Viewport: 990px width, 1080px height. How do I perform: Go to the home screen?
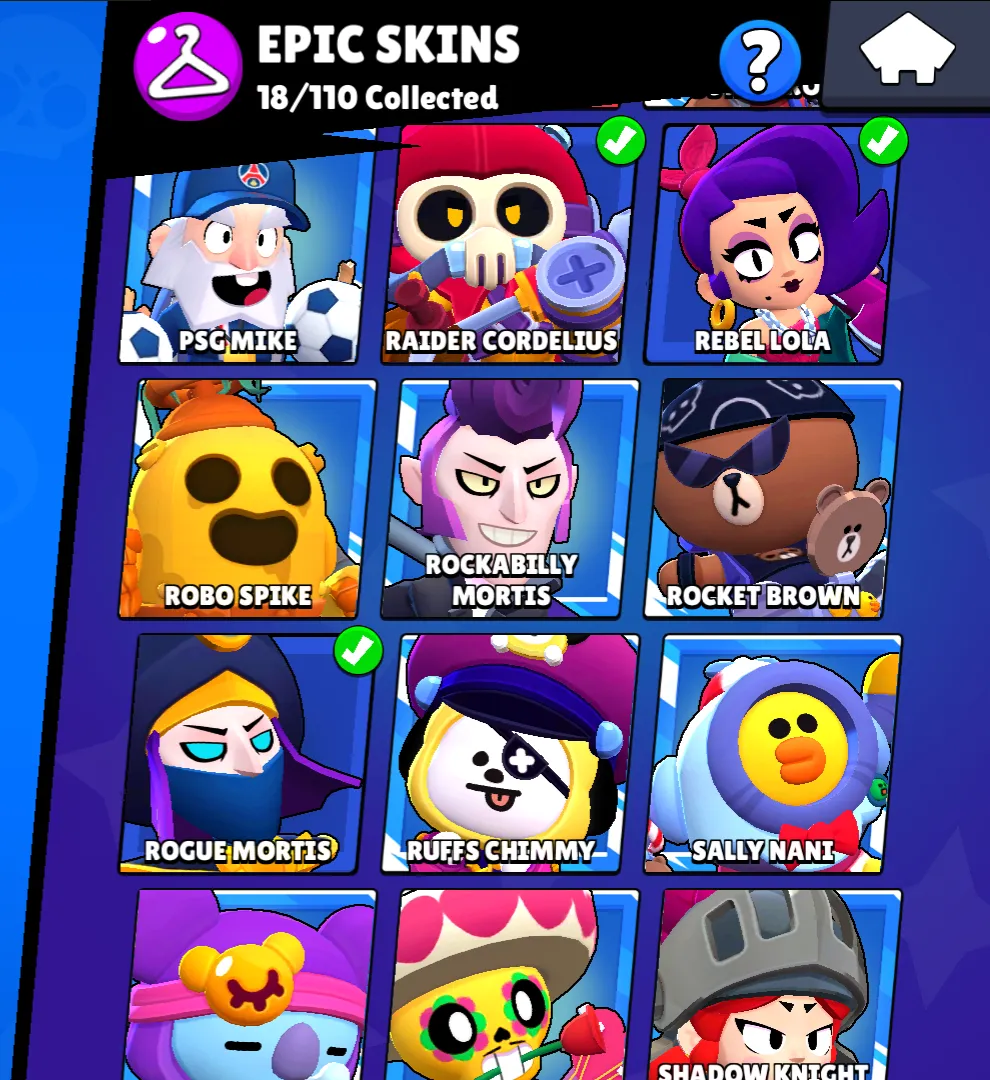[x=908, y=52]
